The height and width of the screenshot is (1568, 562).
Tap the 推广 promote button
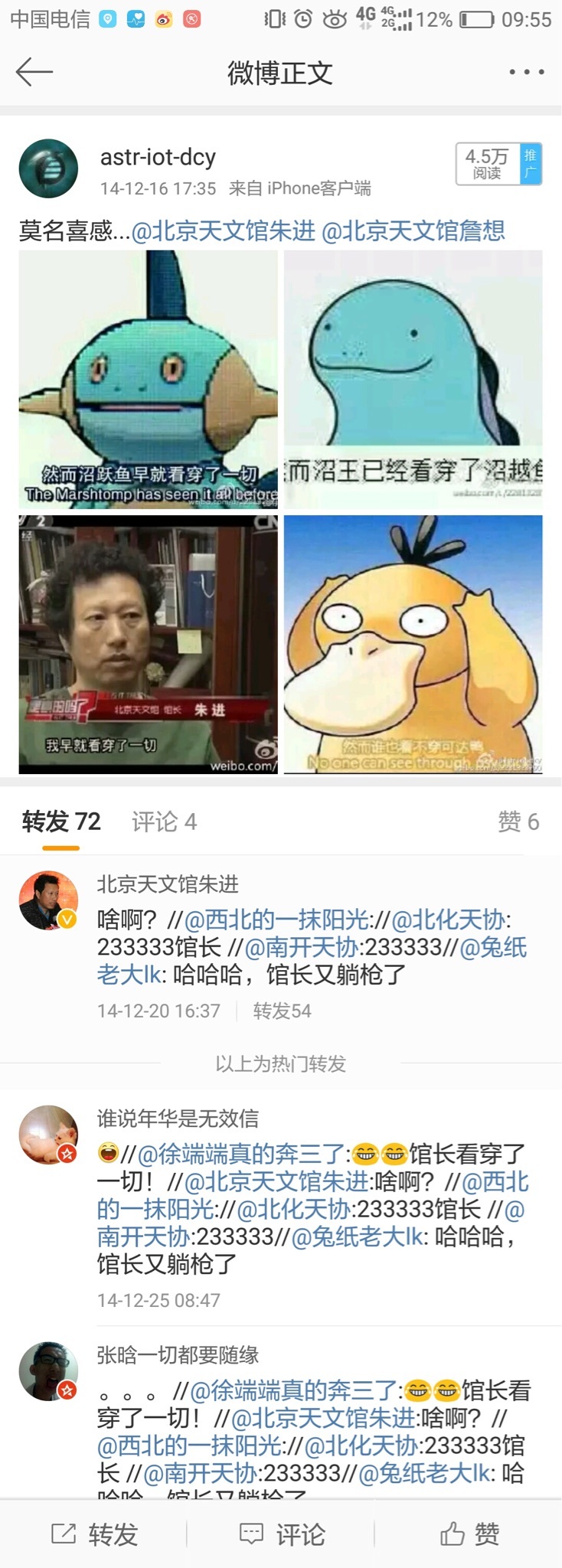pos(530,164)
